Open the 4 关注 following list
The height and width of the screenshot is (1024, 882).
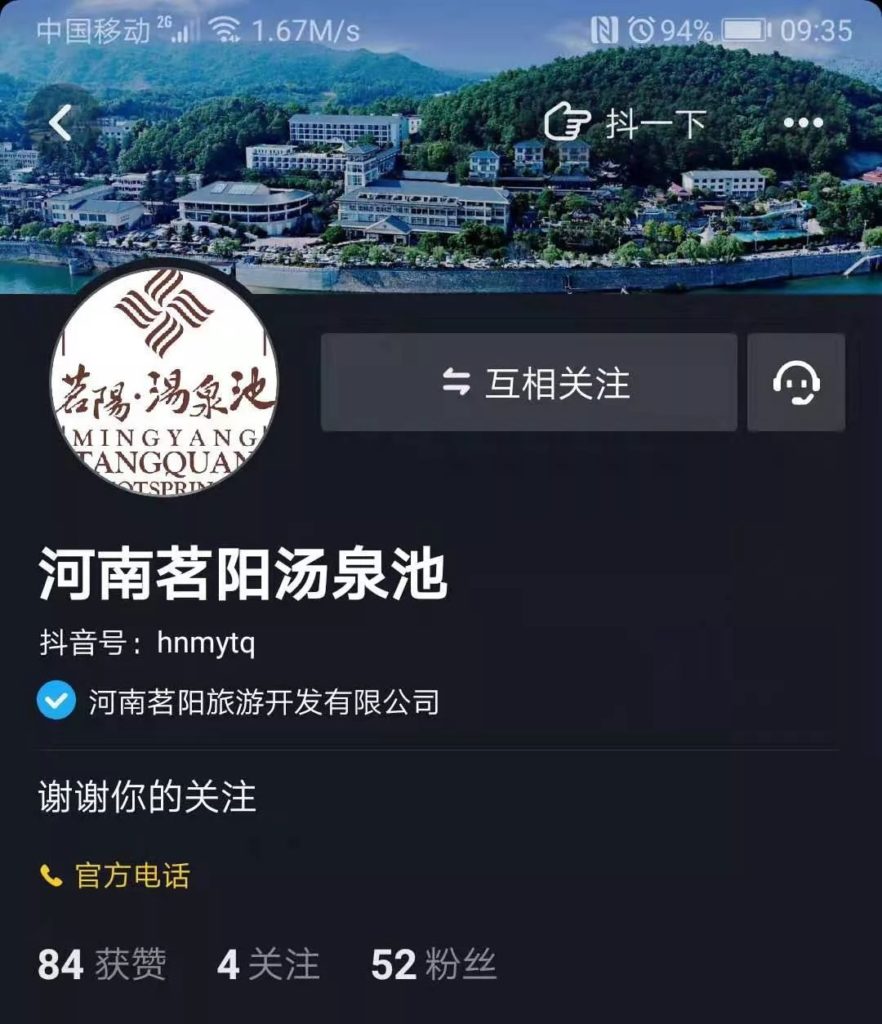(x=268, y=965)
